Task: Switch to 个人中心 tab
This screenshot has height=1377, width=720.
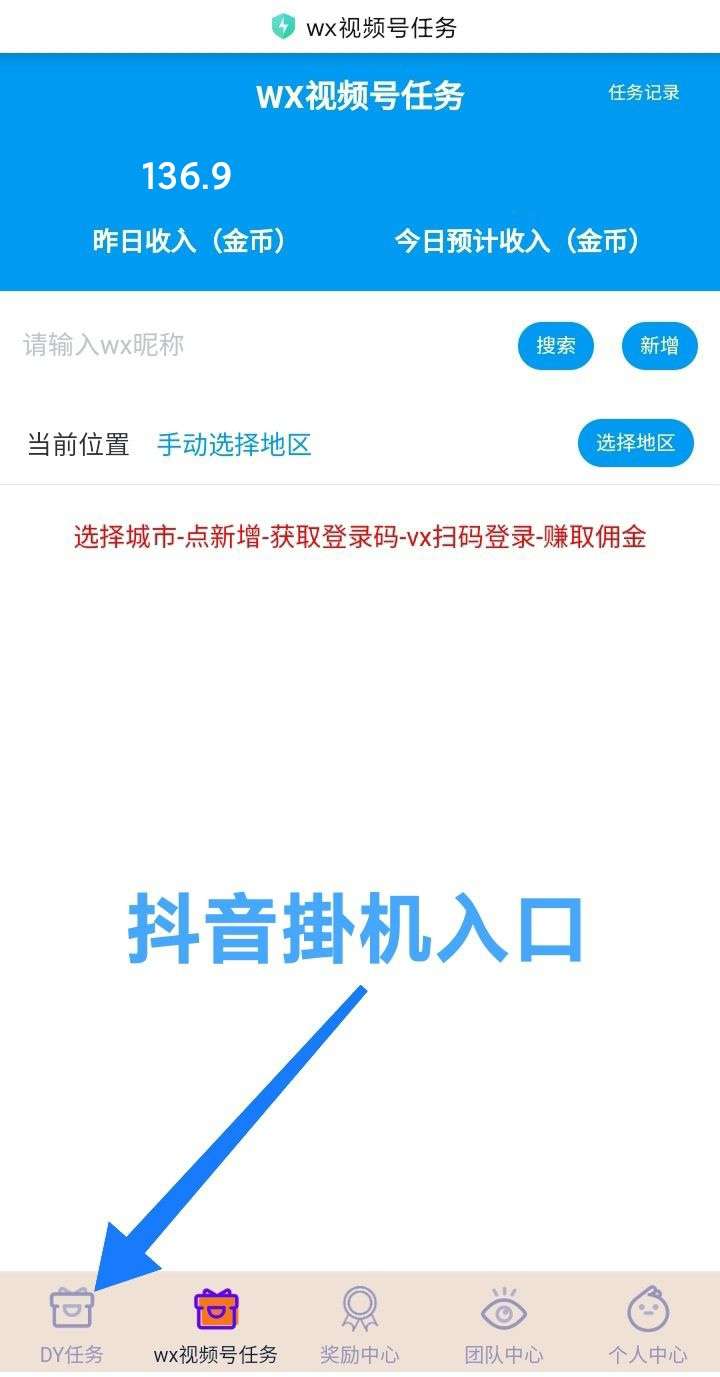Action: click(x=648, y=1326)
